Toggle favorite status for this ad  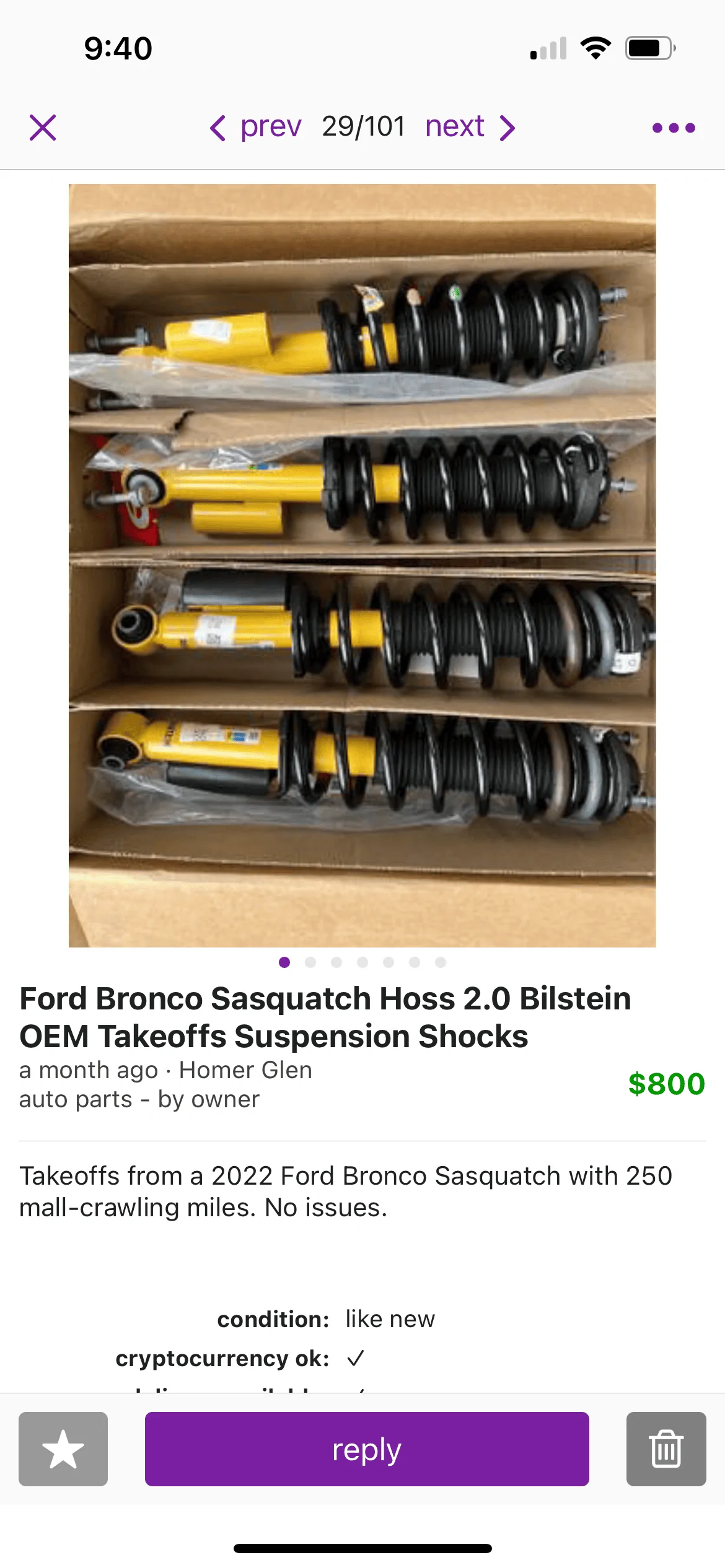pos(62,1449)
